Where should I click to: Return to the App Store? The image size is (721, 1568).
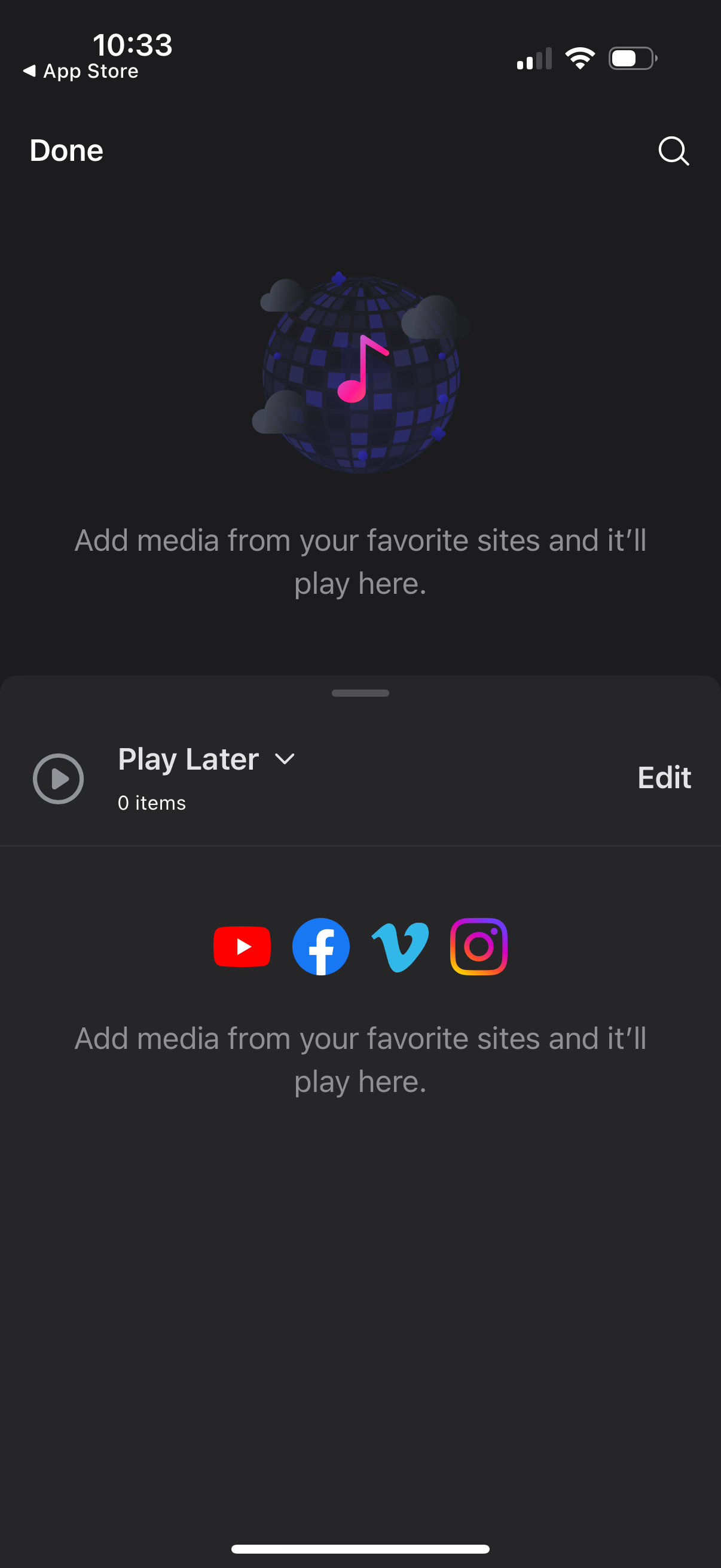click(x=81, y=71)
